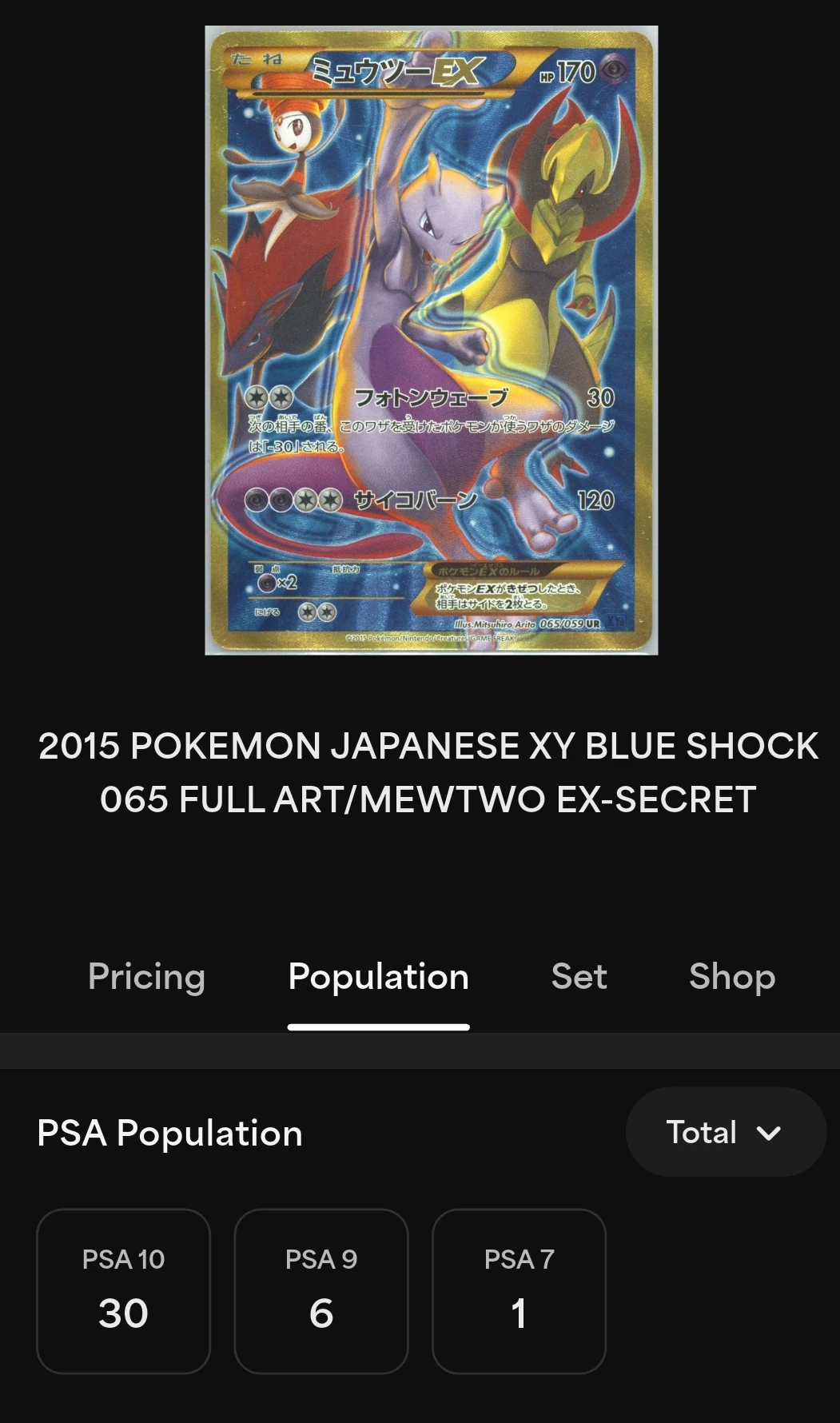
Task: Select the Population tab
Action: (378, 976)
